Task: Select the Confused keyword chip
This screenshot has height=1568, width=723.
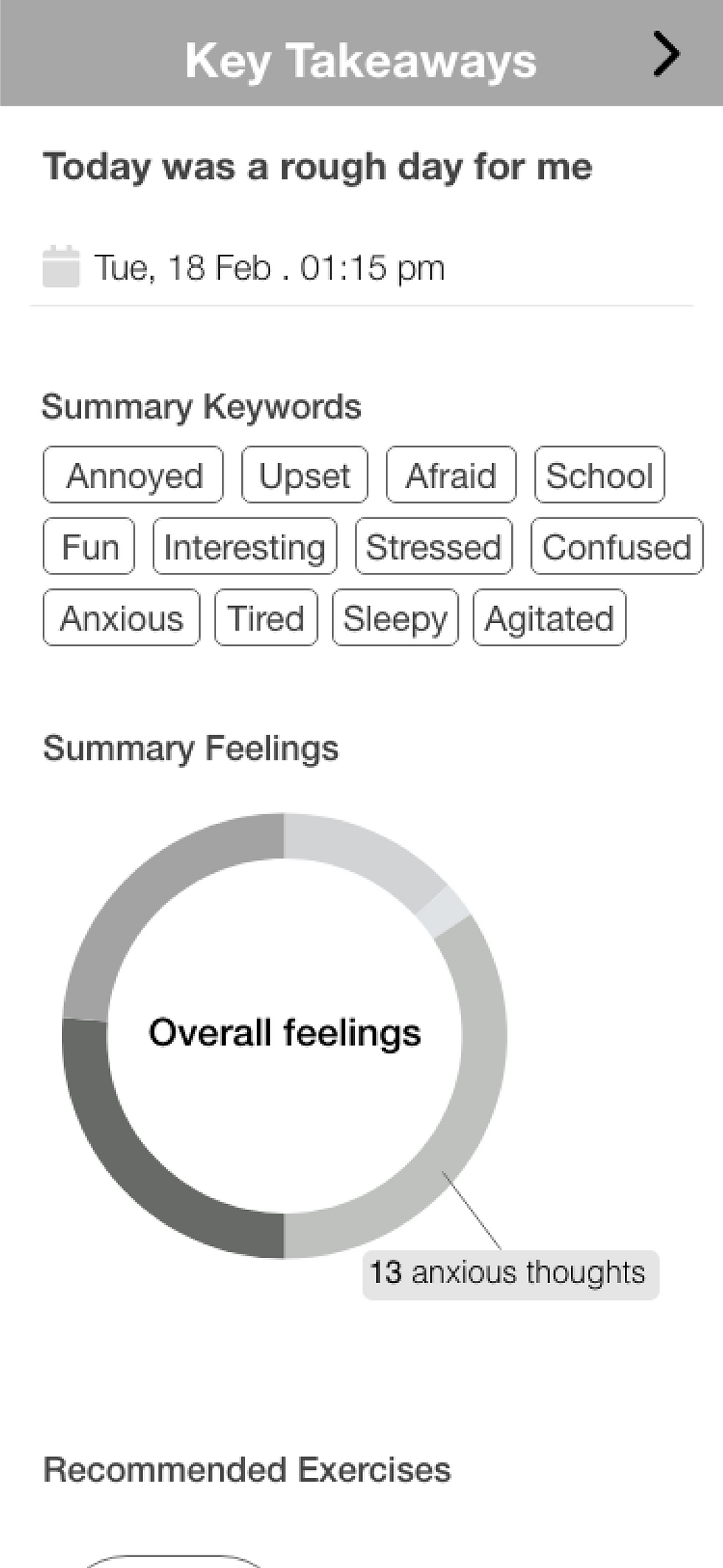Action: [617, 546]
